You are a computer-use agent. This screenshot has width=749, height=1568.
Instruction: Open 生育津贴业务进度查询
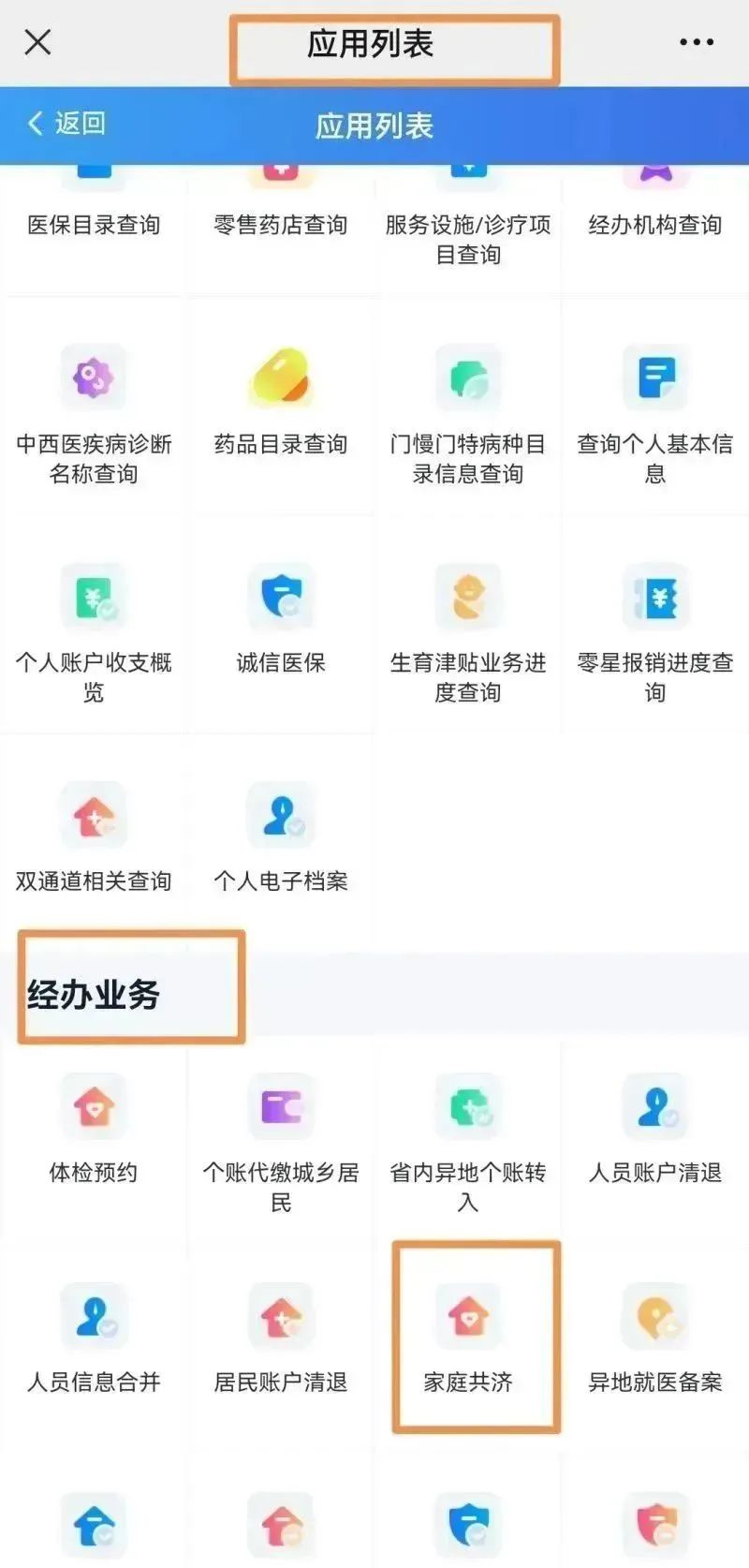(468, 632)
